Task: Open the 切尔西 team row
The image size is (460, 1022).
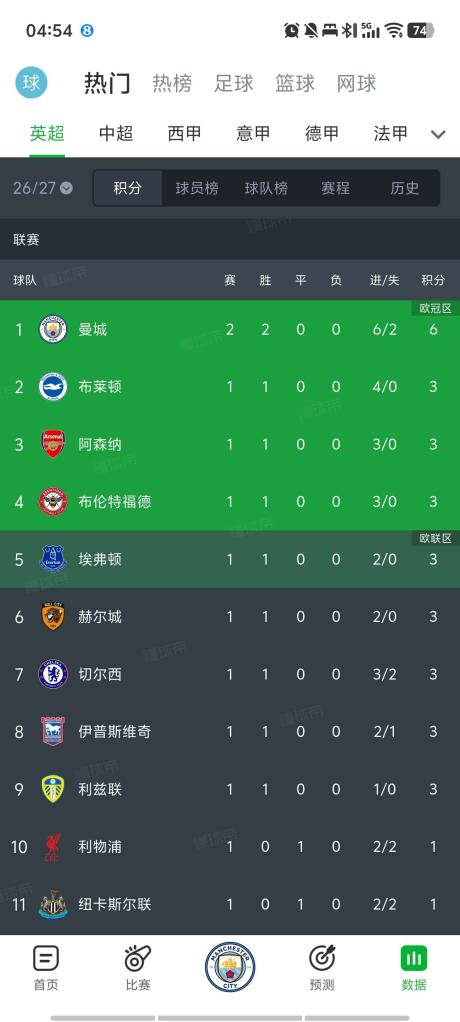Action: coord(230,674)
